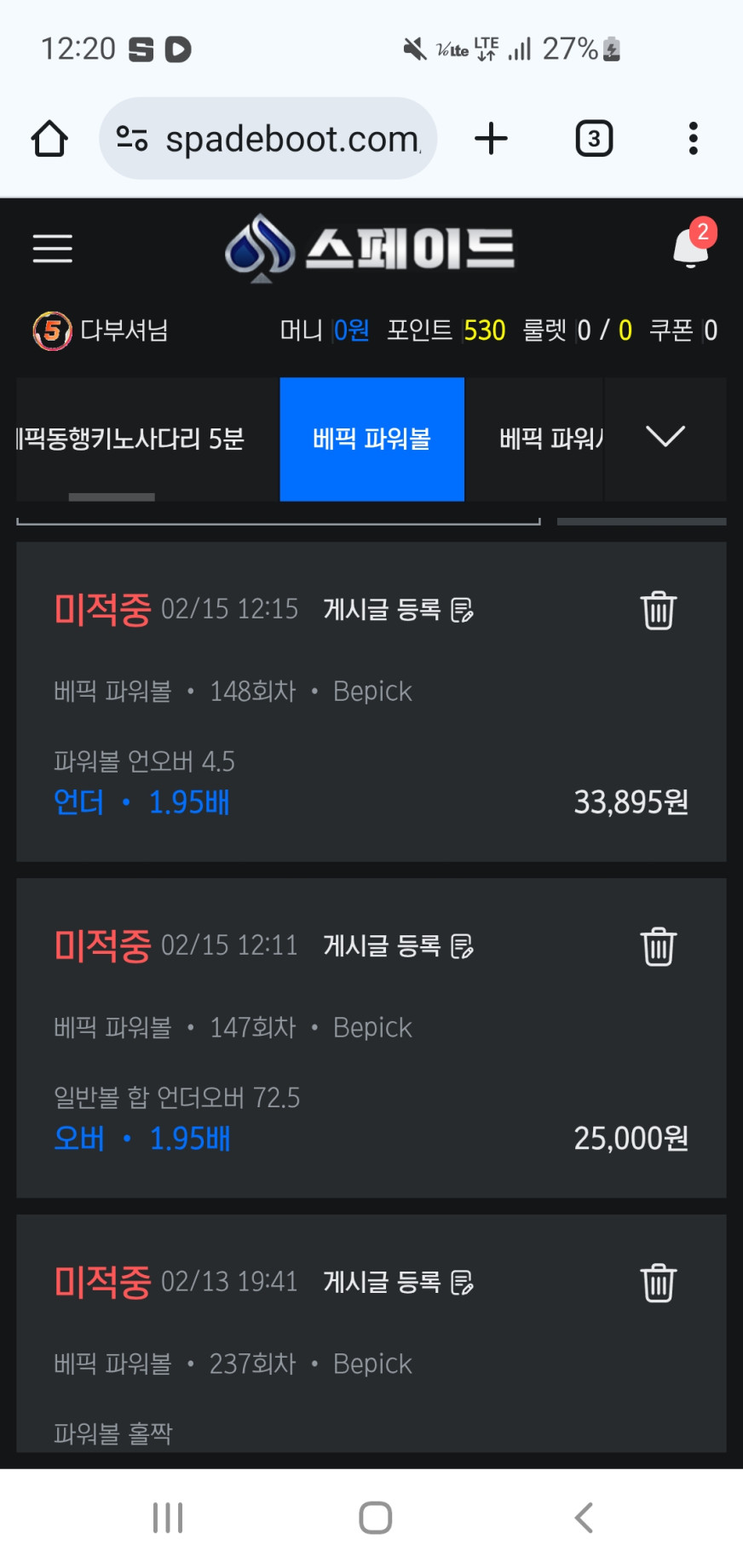The width and height of the screenshot is (743, 1568).
Task: Delete the 148회차 bet record
Action: point(658,610)
